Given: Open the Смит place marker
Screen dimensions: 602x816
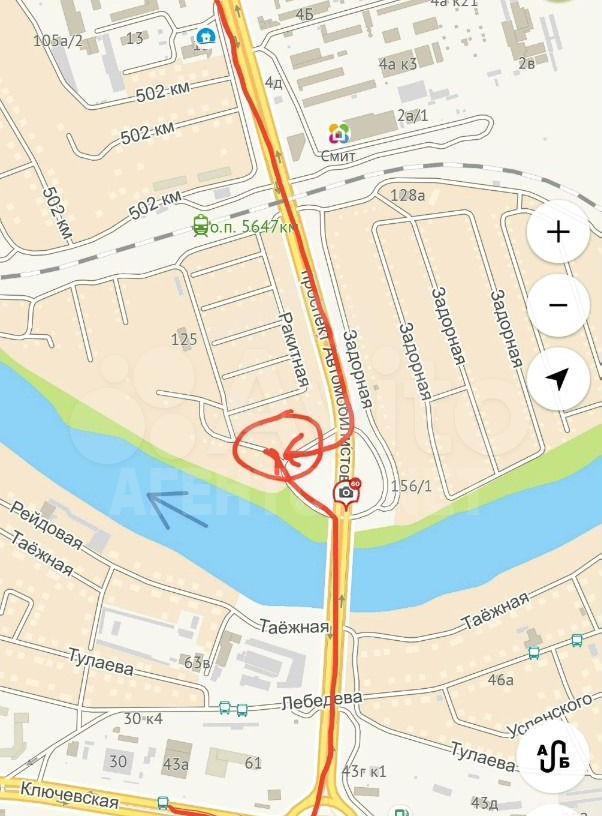Looking at the screenshot, I should (x=340, y=133).
